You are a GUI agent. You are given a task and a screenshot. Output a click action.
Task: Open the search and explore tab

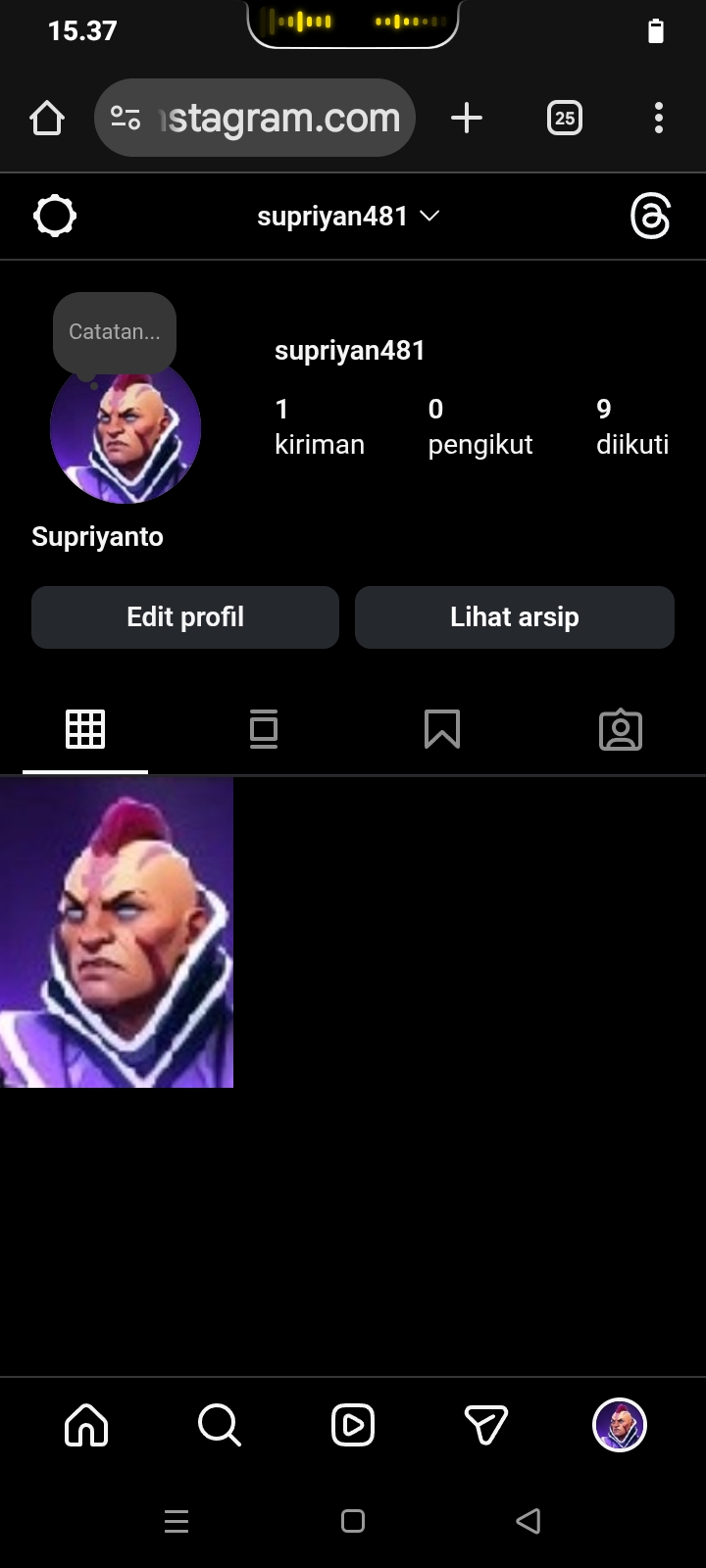[219, 1425]
